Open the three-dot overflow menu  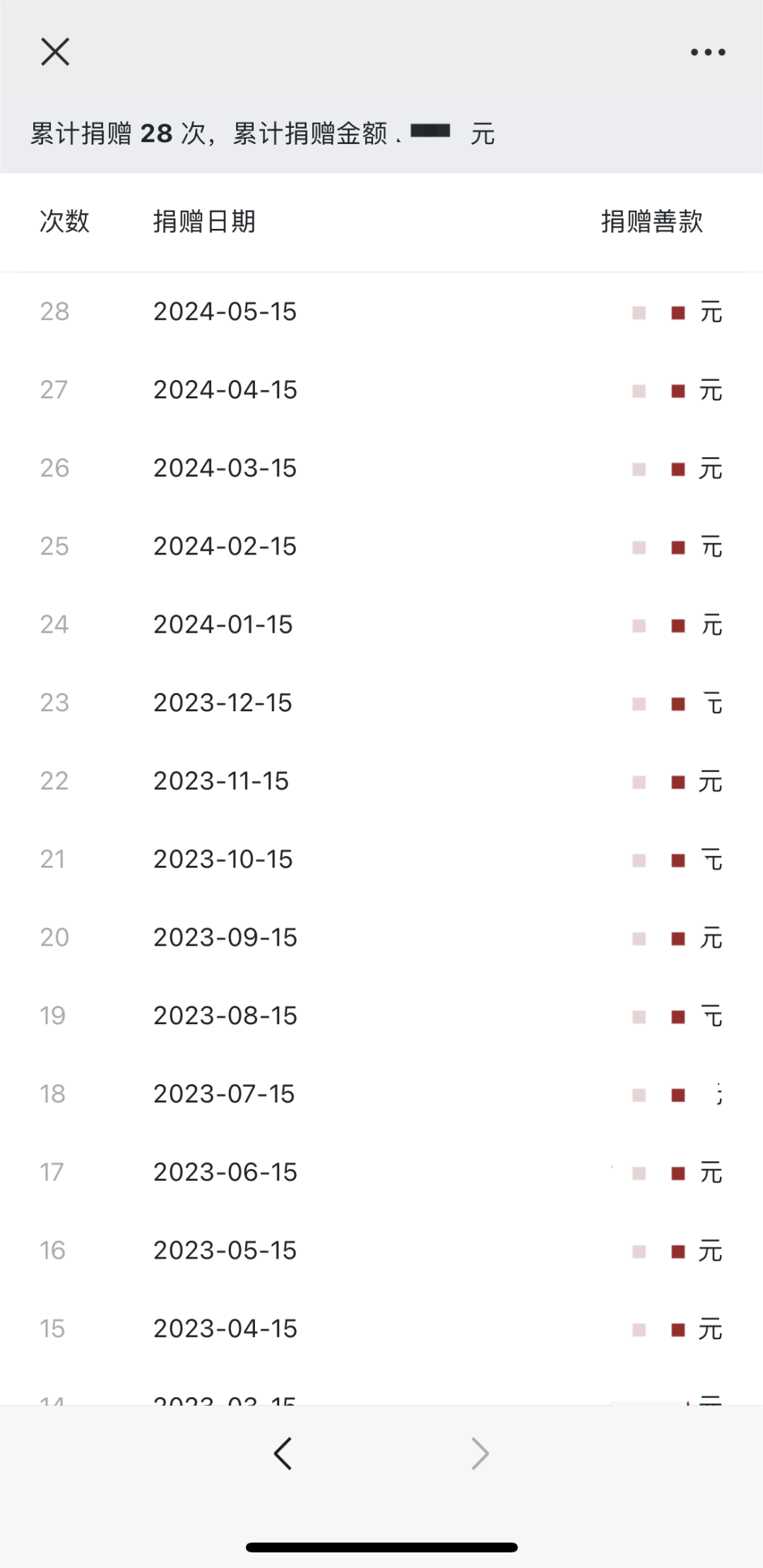pyautogui.click(x=708, y=52)
